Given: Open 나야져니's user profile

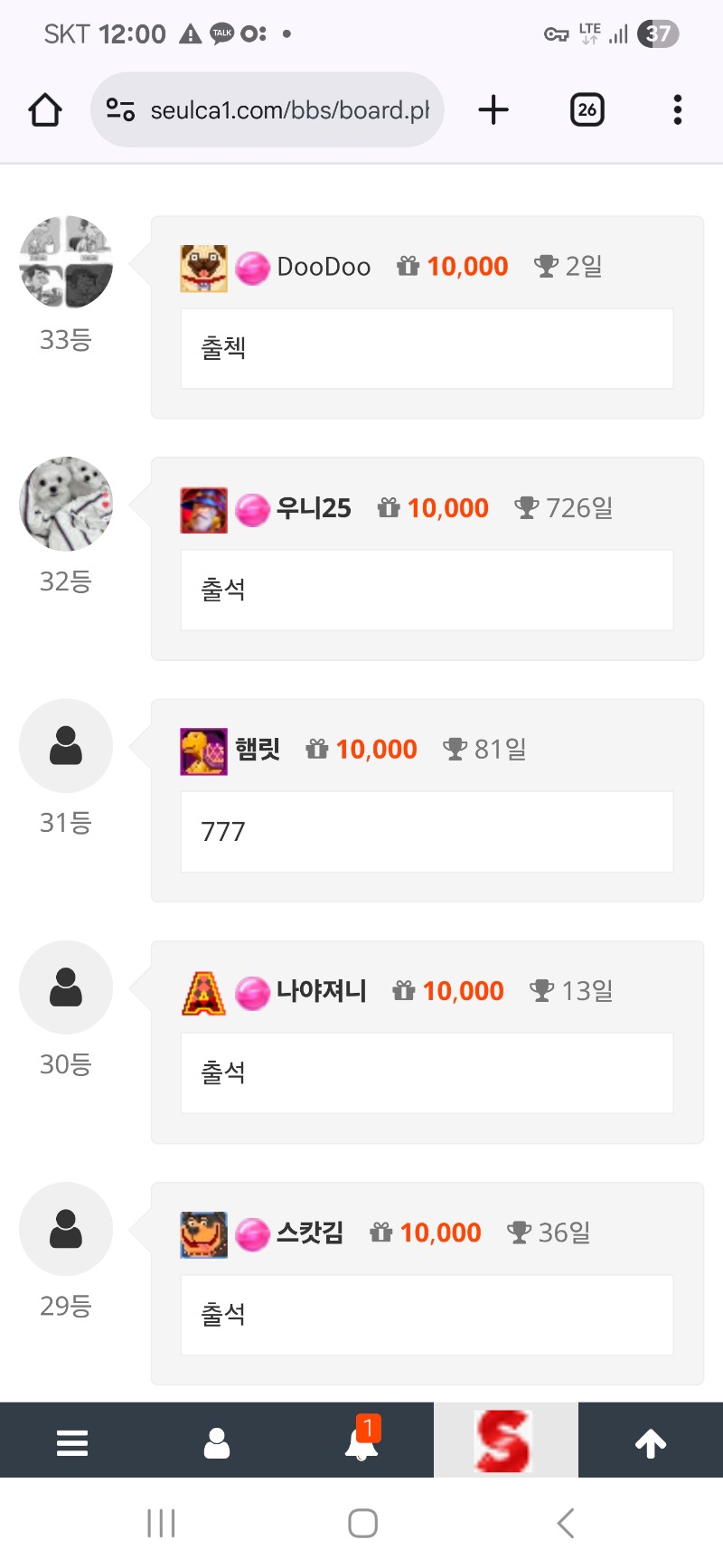Looking at the screenshot, I should [321, 991].
